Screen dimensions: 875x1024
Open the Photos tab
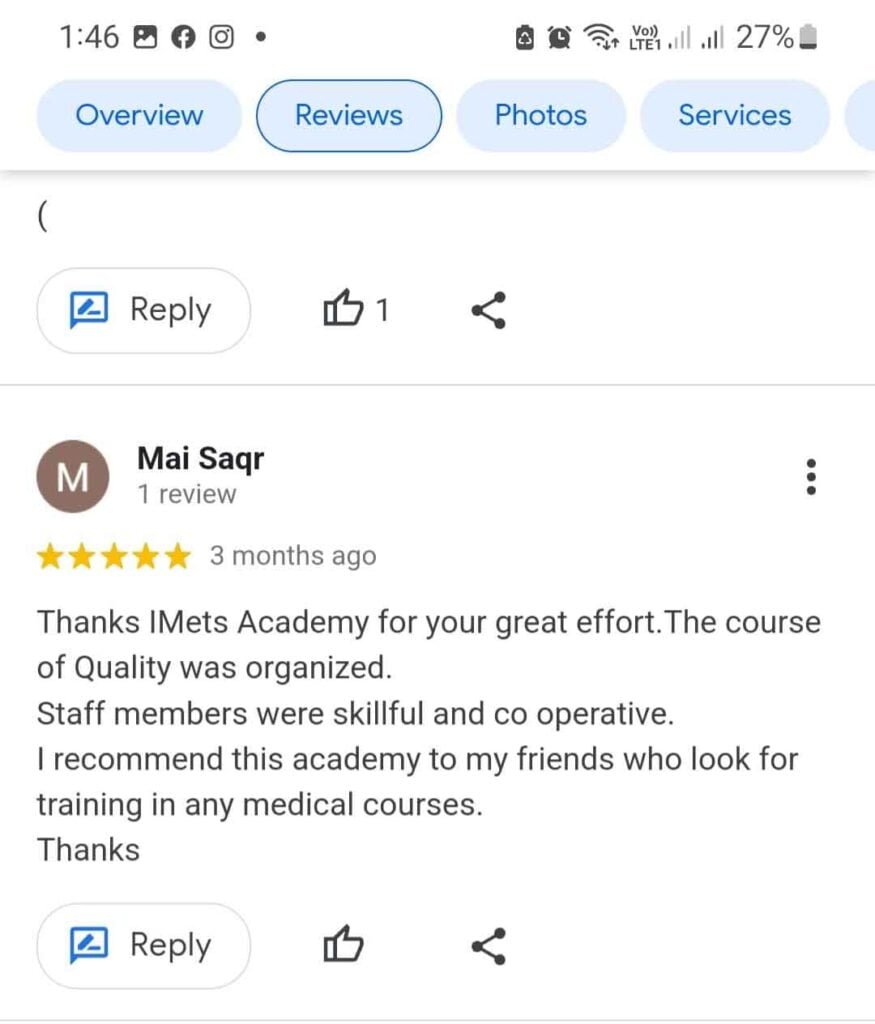[541, 116]
